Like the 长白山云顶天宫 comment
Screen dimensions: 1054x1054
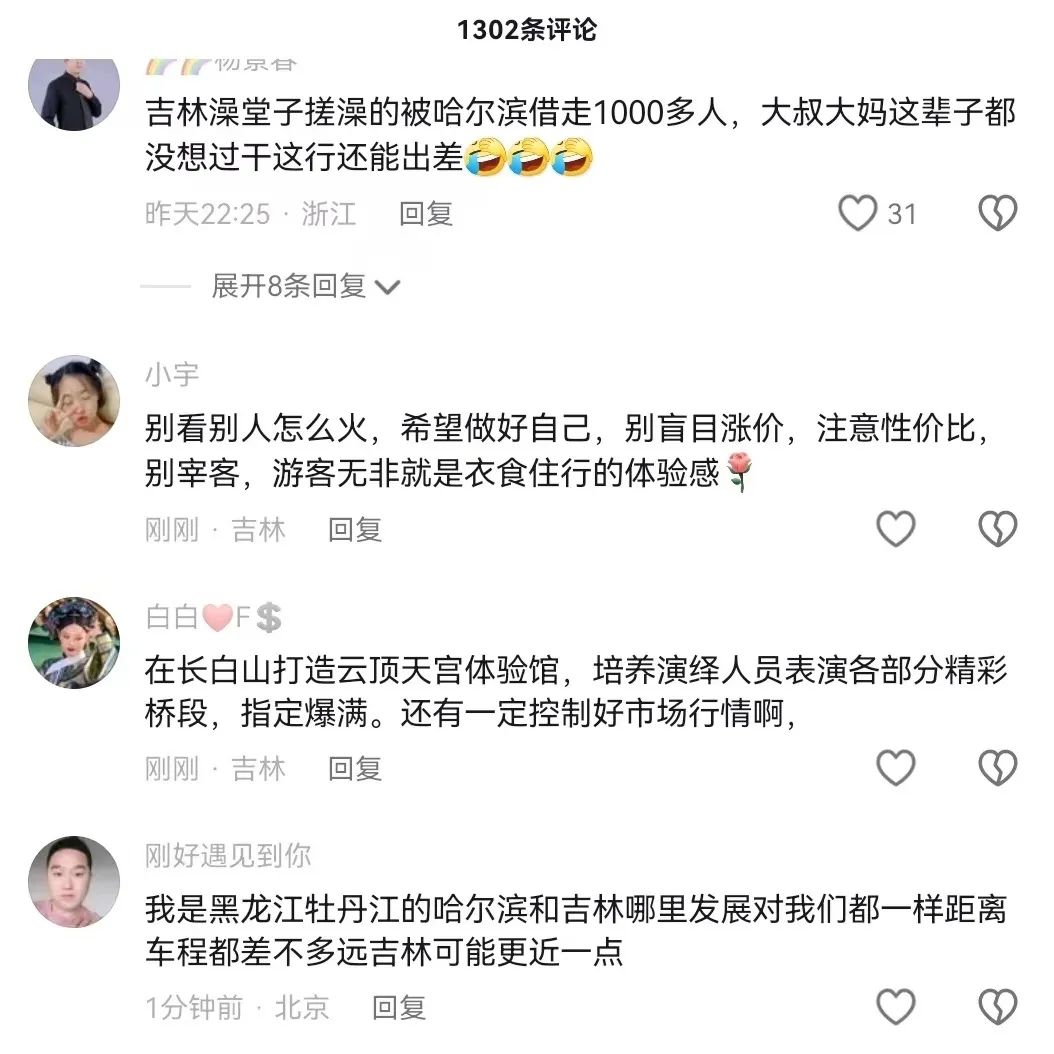pos(895,768)
